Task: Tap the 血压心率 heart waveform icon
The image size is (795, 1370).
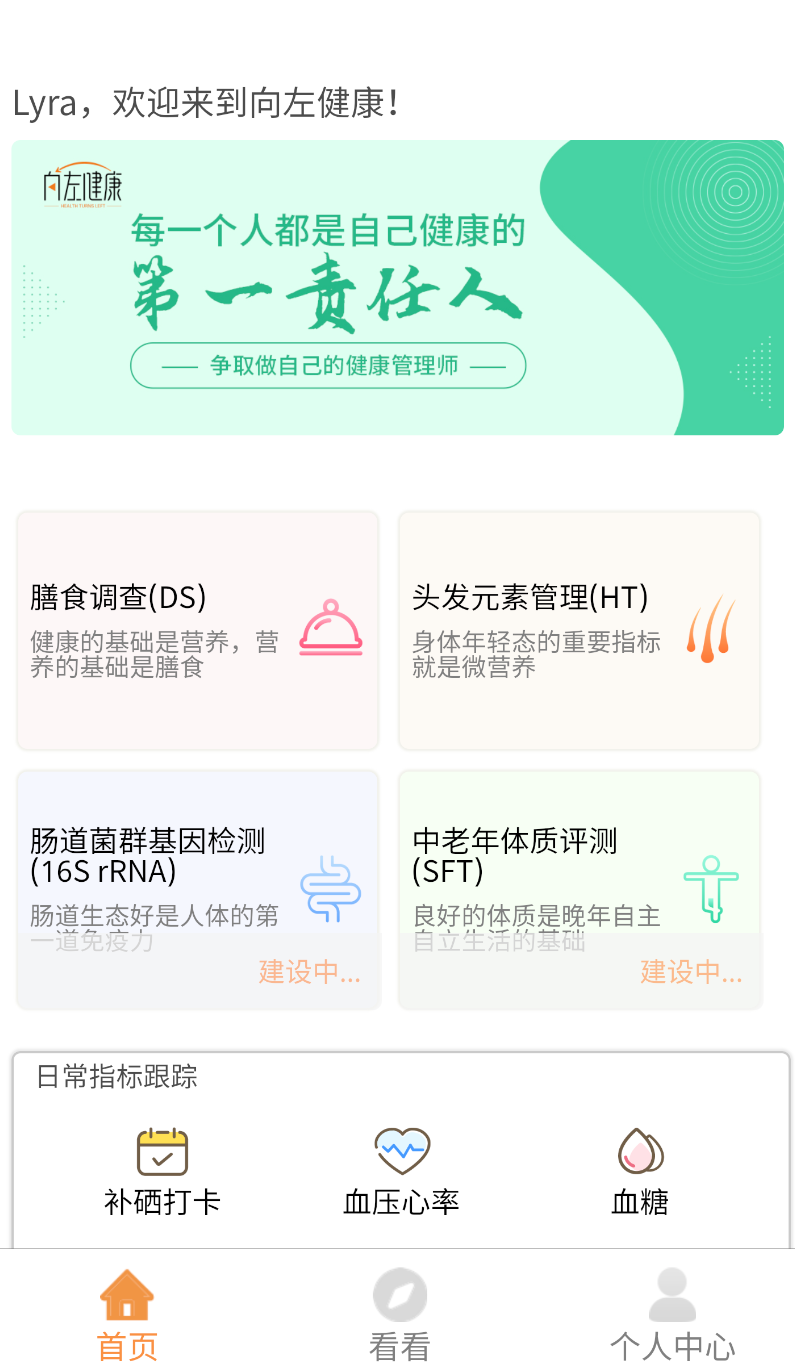Action: (400, 1150)
